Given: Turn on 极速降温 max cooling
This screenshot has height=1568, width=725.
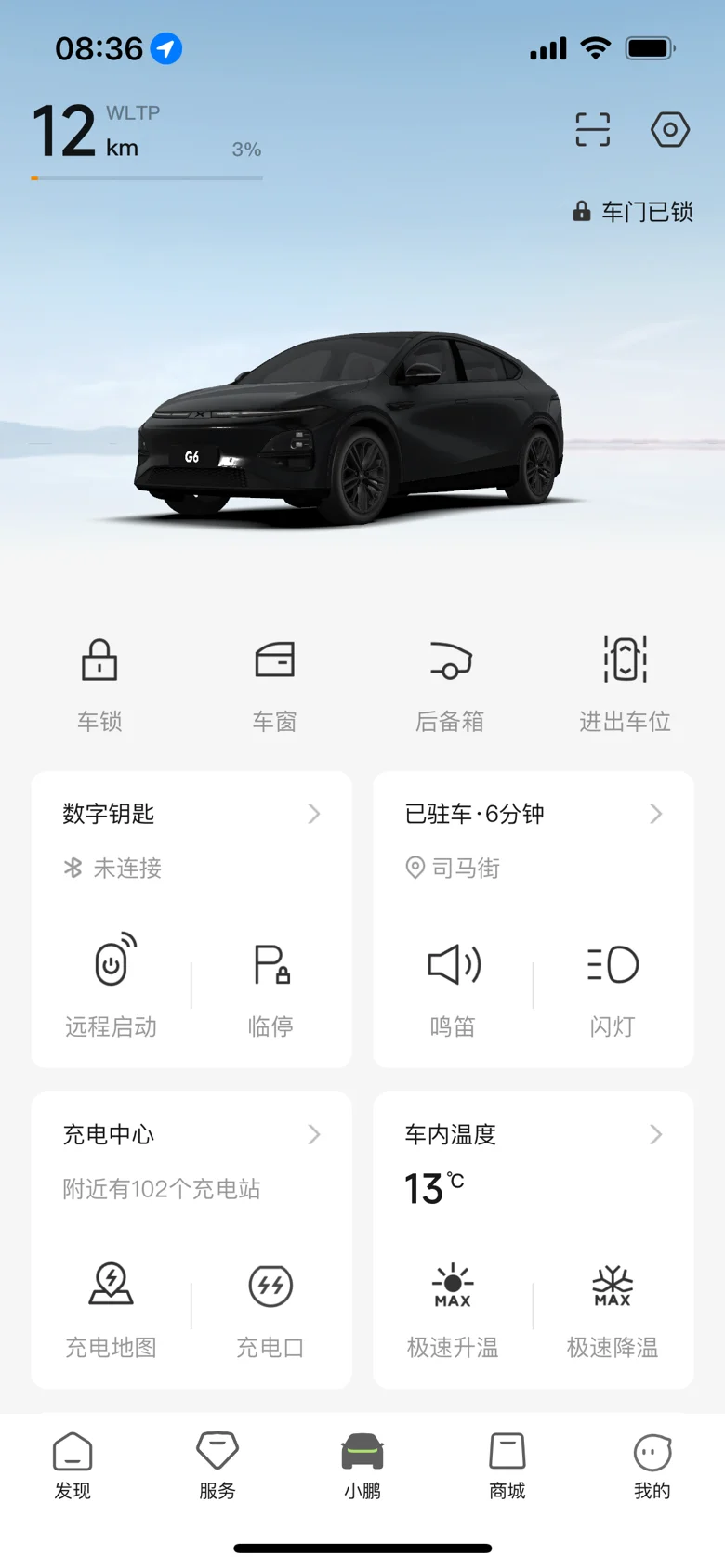Looking at the screenshot, I should (613, 1305).
